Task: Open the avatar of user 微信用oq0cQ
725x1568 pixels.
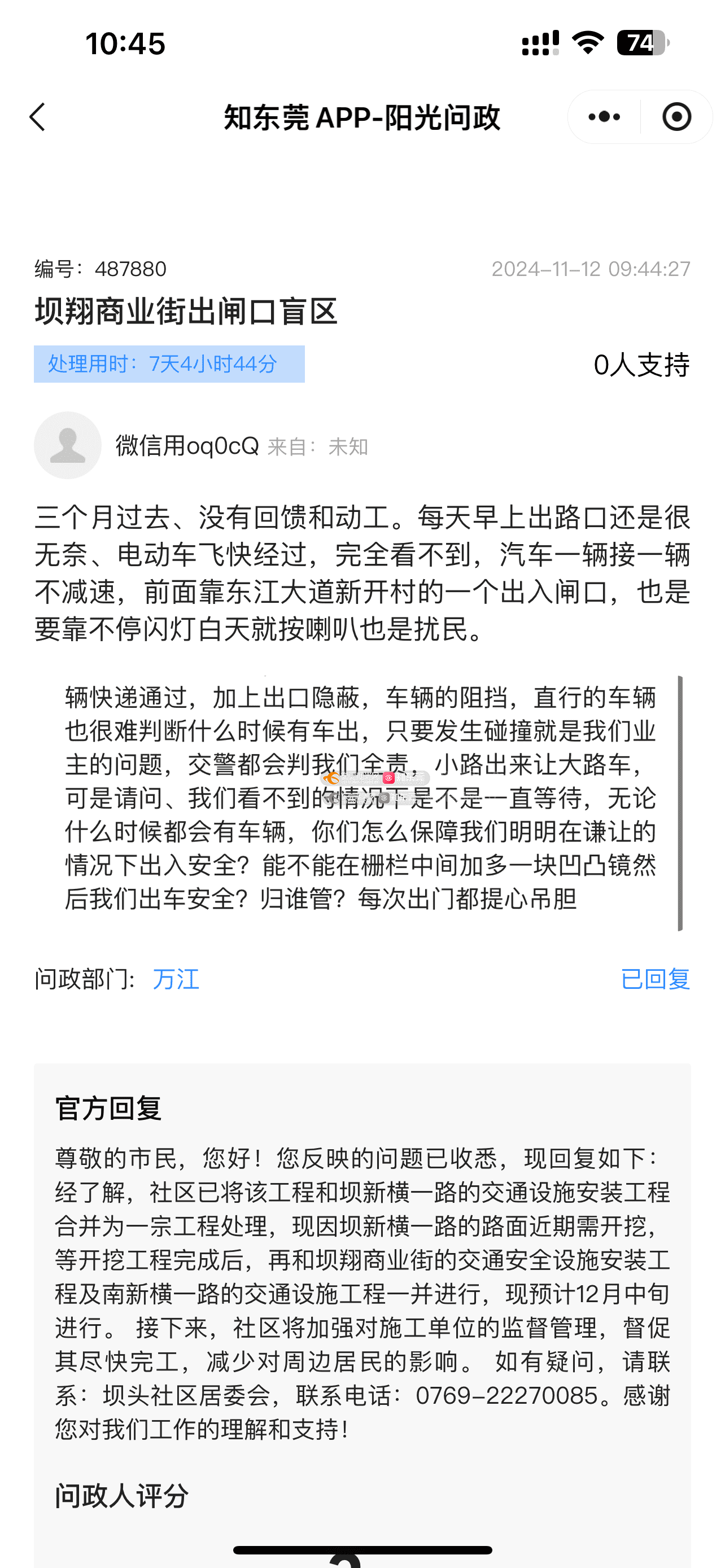Action: click(68, 445)
